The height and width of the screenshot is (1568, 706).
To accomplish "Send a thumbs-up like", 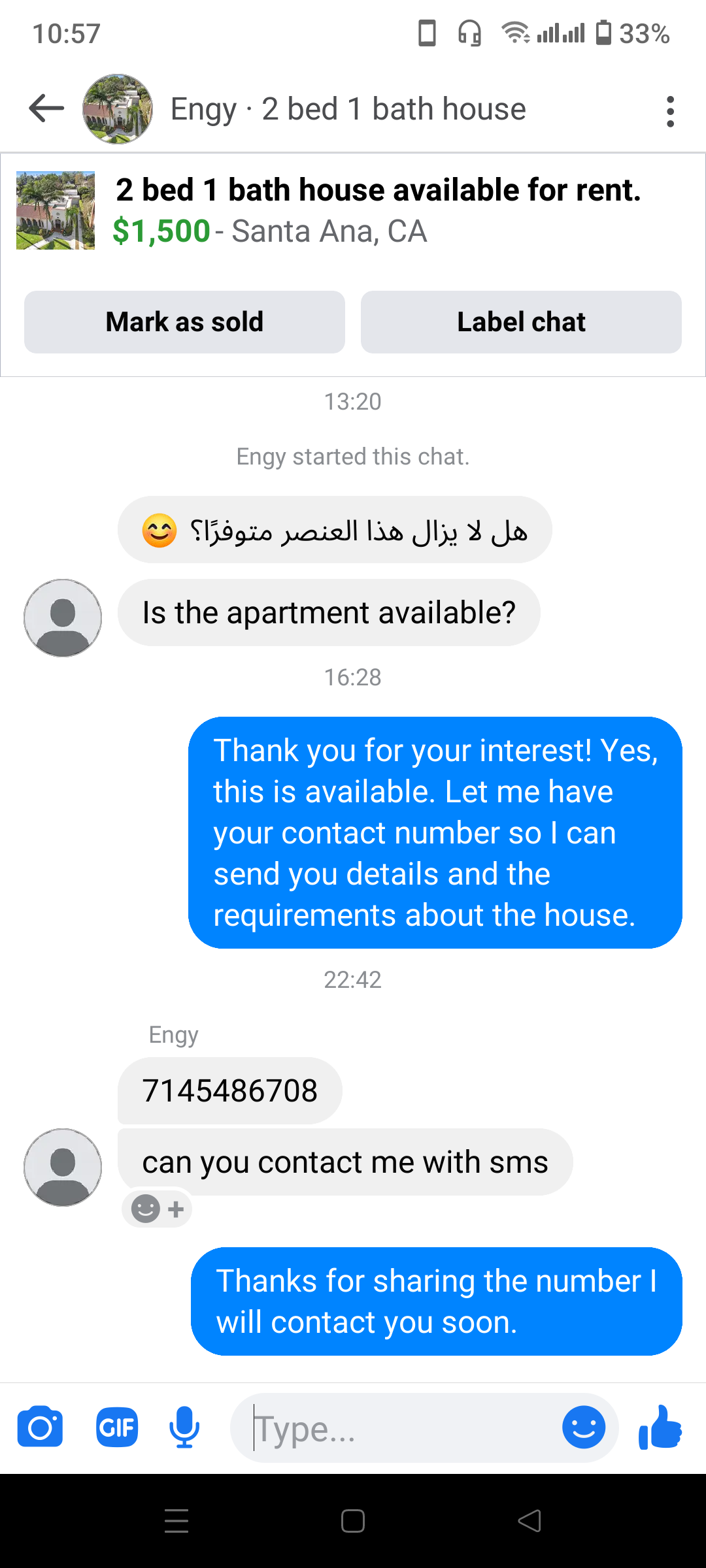I will [660, 1428].
